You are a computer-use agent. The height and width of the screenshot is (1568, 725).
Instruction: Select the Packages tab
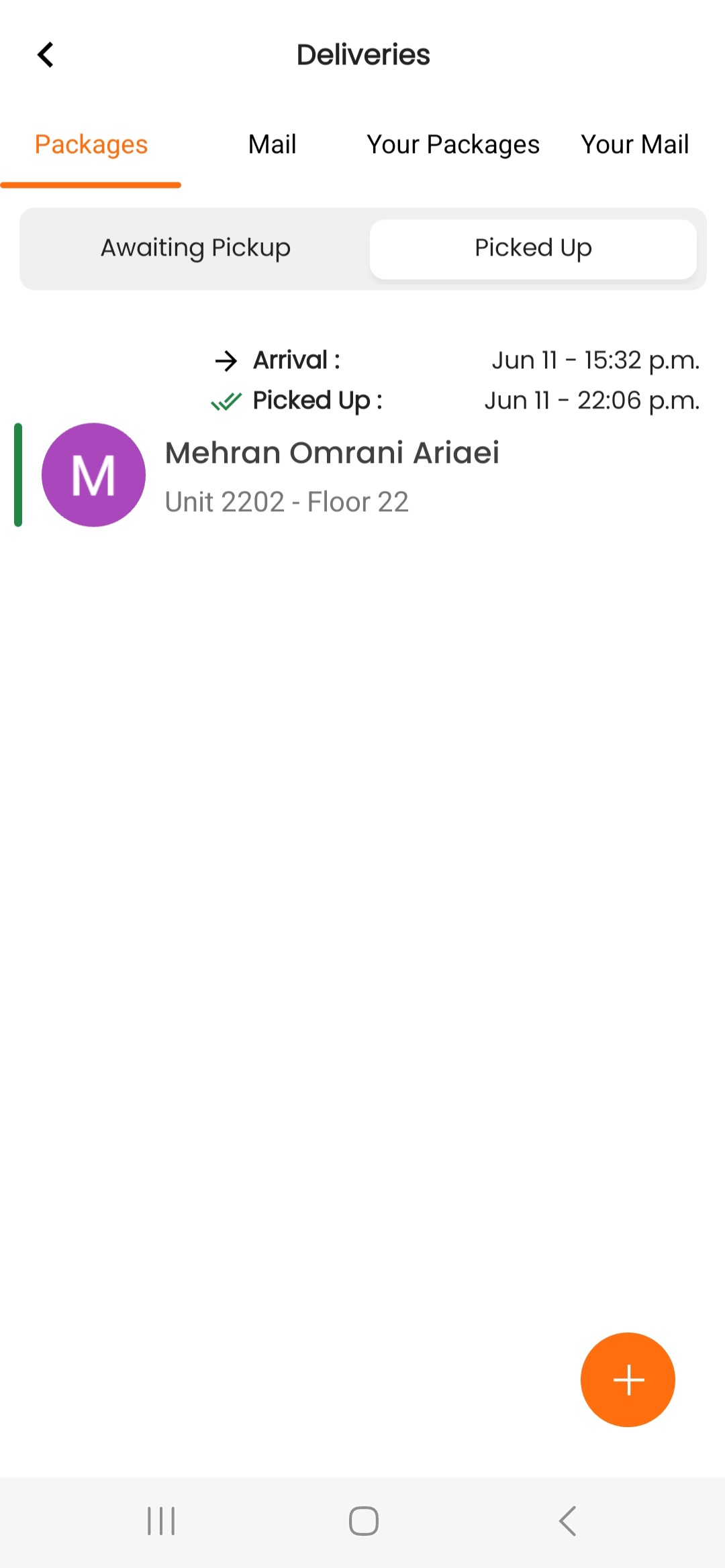coord(91,144)
